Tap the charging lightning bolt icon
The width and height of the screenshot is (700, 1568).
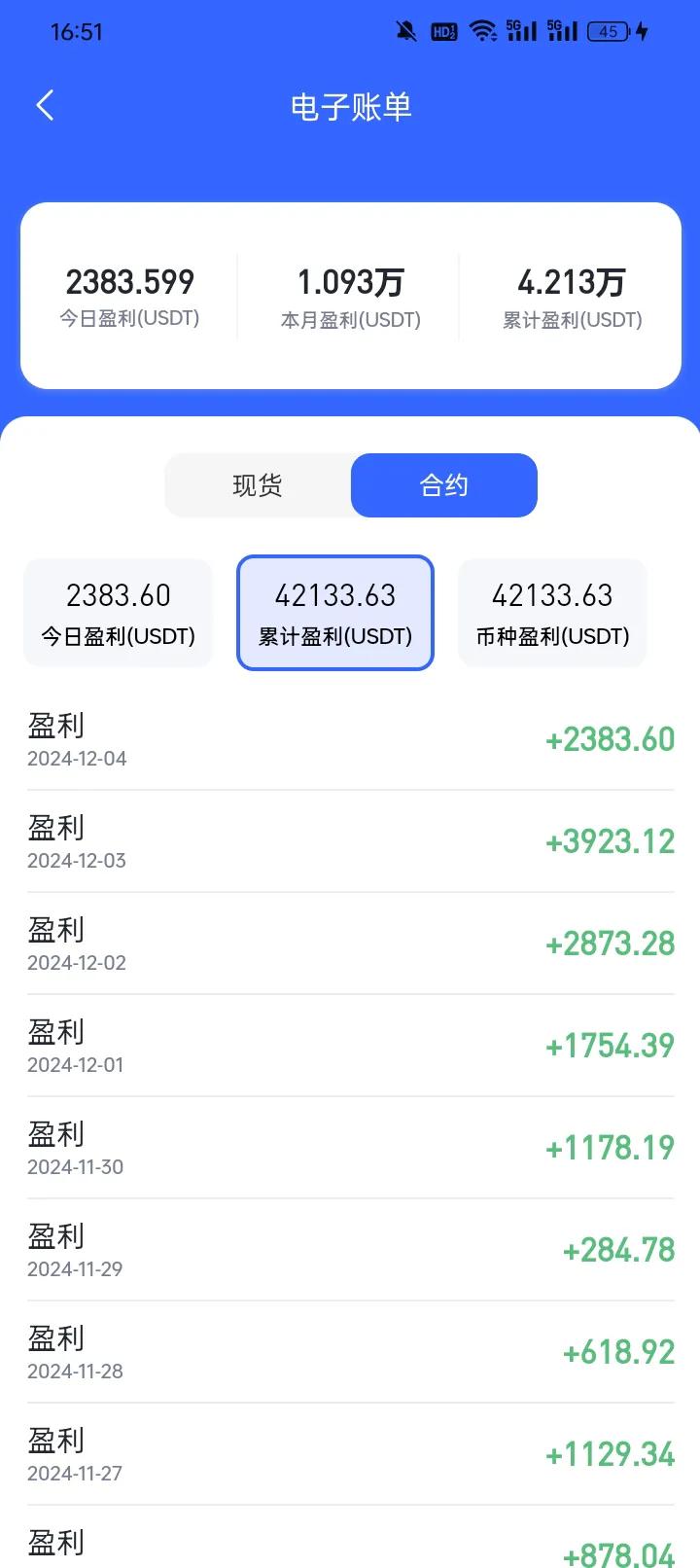(x=642, y=31)
